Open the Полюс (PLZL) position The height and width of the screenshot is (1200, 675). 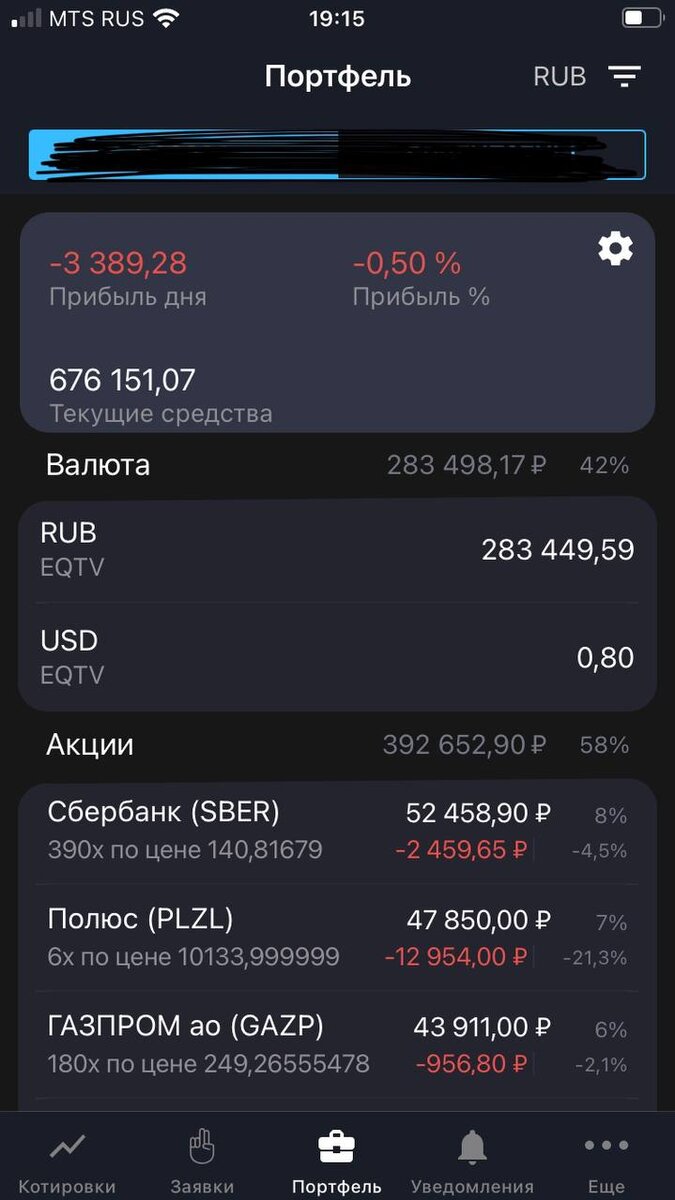pyautogui.click(x=337, y=937)
